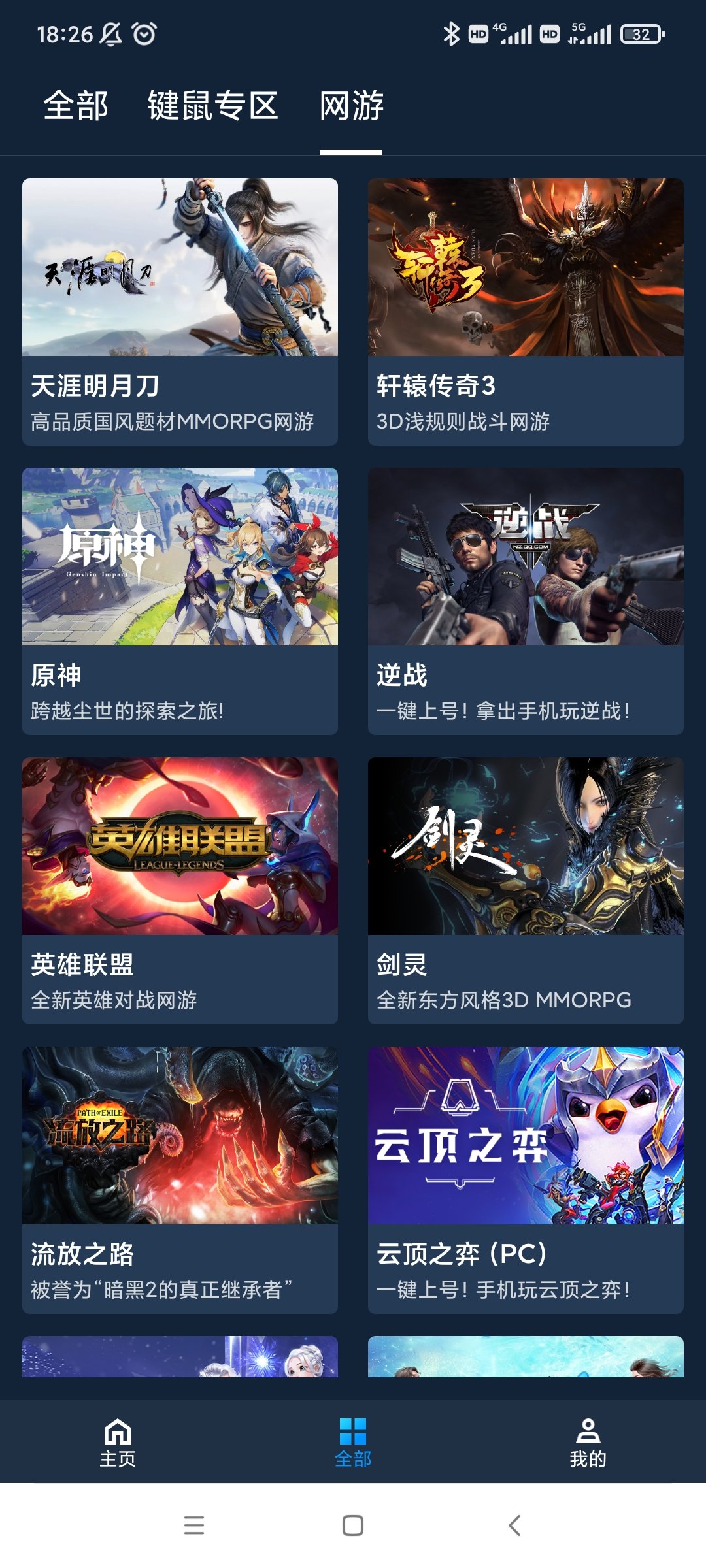The image size is (706, 1568).
Task: Open the 逆战 game card
Action: point(526,601)
